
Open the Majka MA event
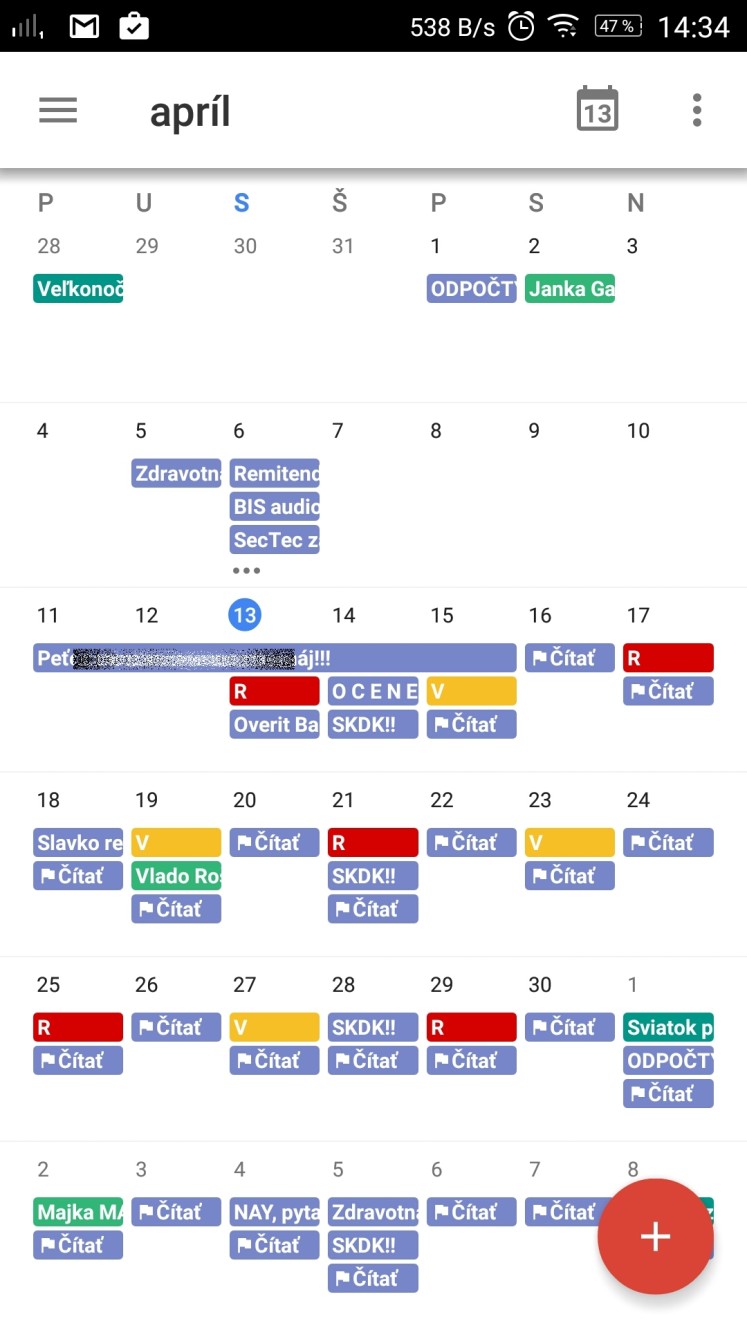[78, 1212]
